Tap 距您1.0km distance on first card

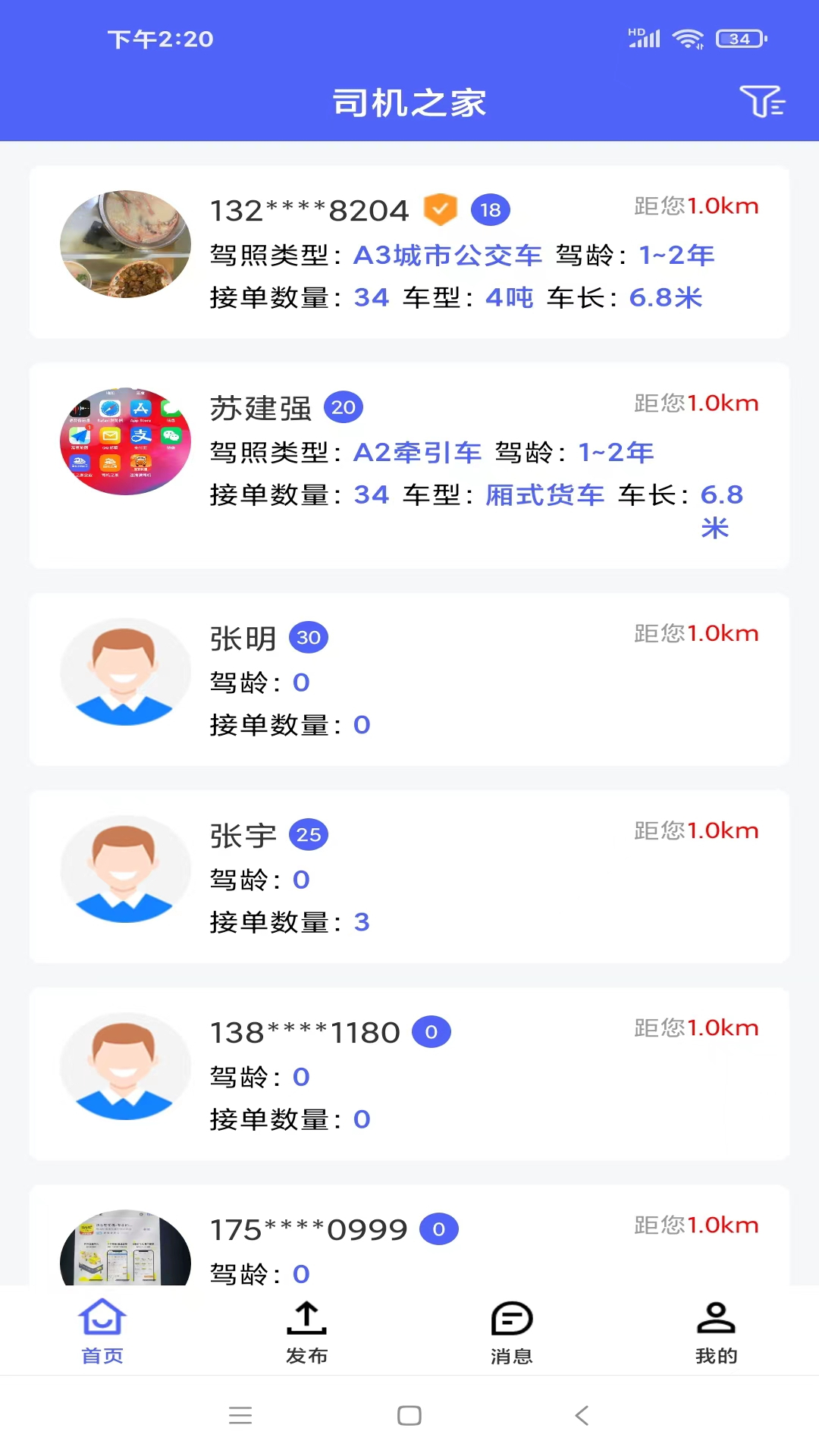tap(695, 205)
